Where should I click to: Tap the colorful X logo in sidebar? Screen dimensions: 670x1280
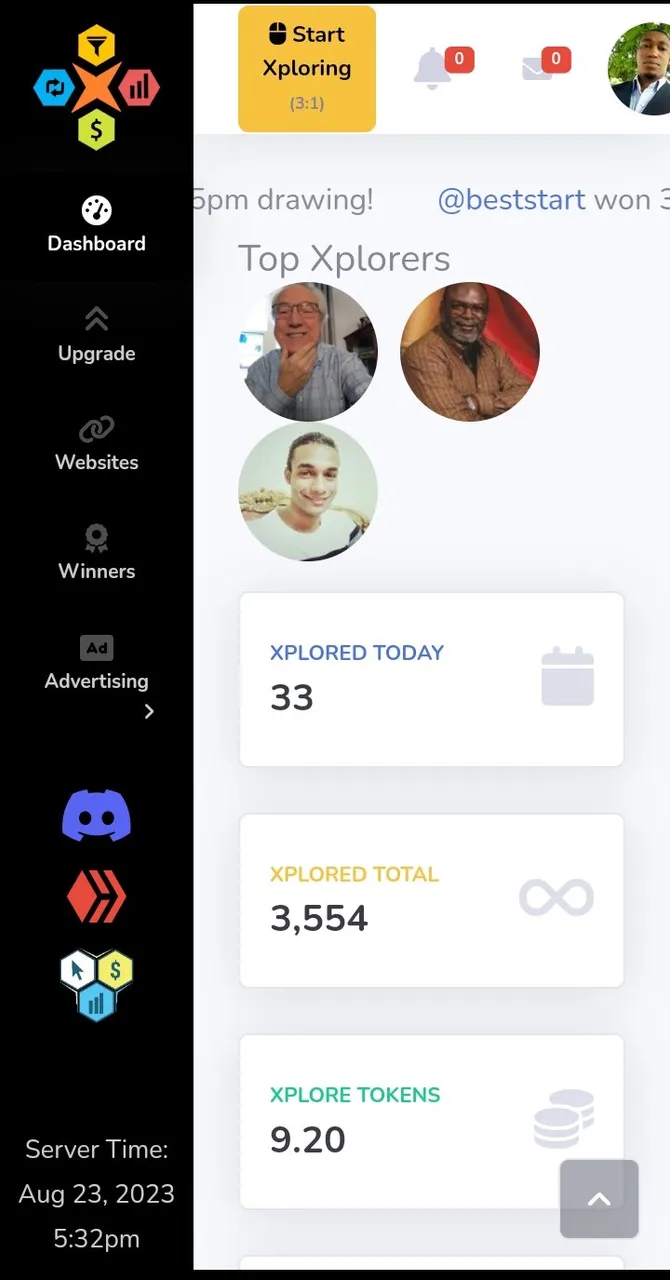tap(96, 88)
